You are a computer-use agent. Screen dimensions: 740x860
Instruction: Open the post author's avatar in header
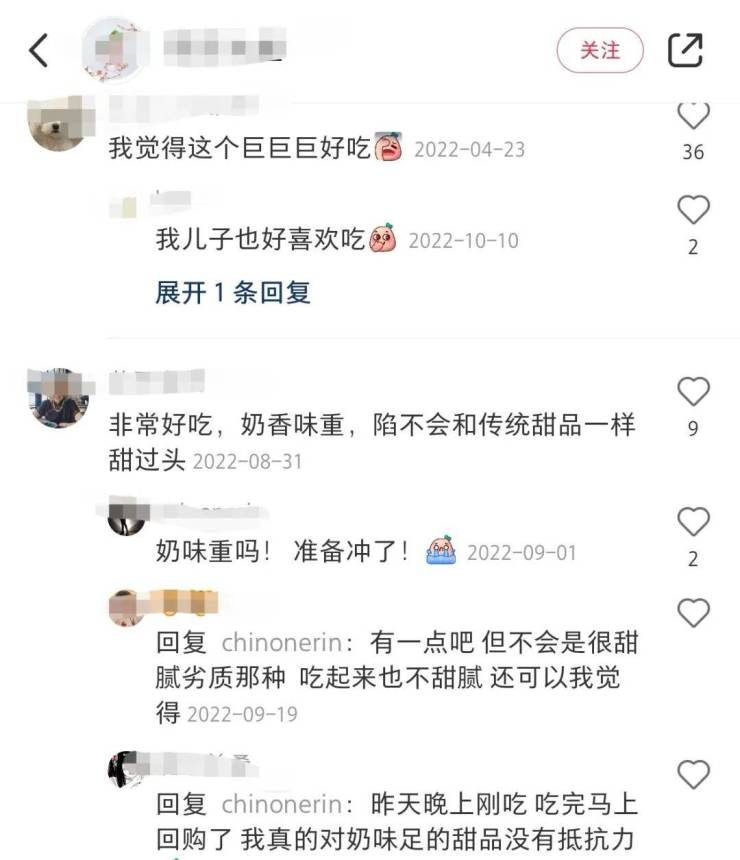coord(113,50)
